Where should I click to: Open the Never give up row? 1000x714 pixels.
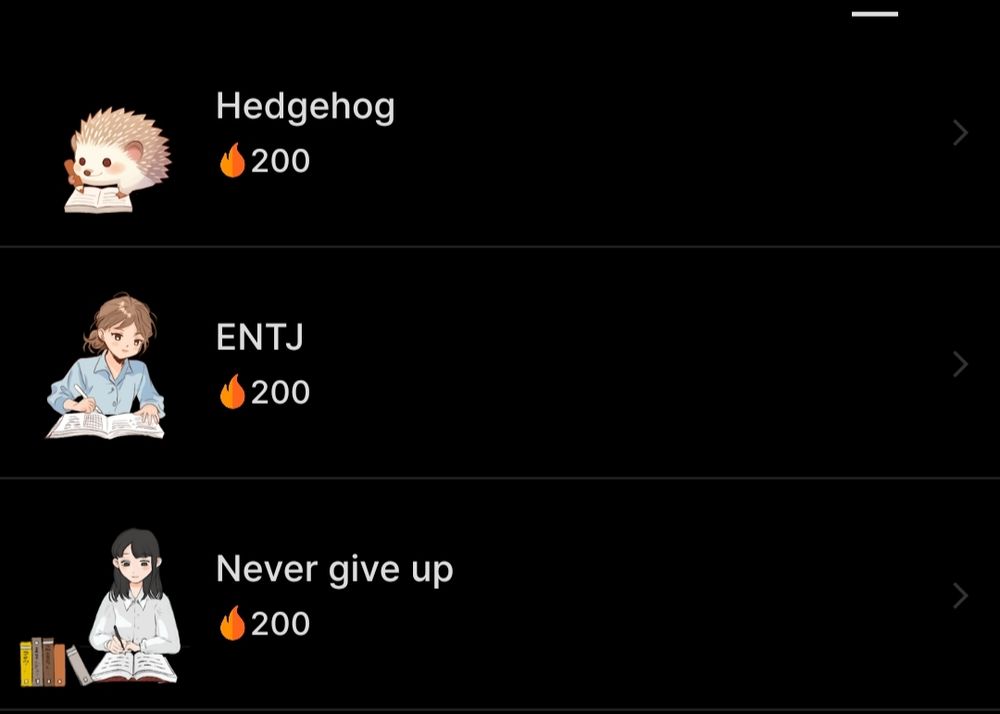(500, 596)
